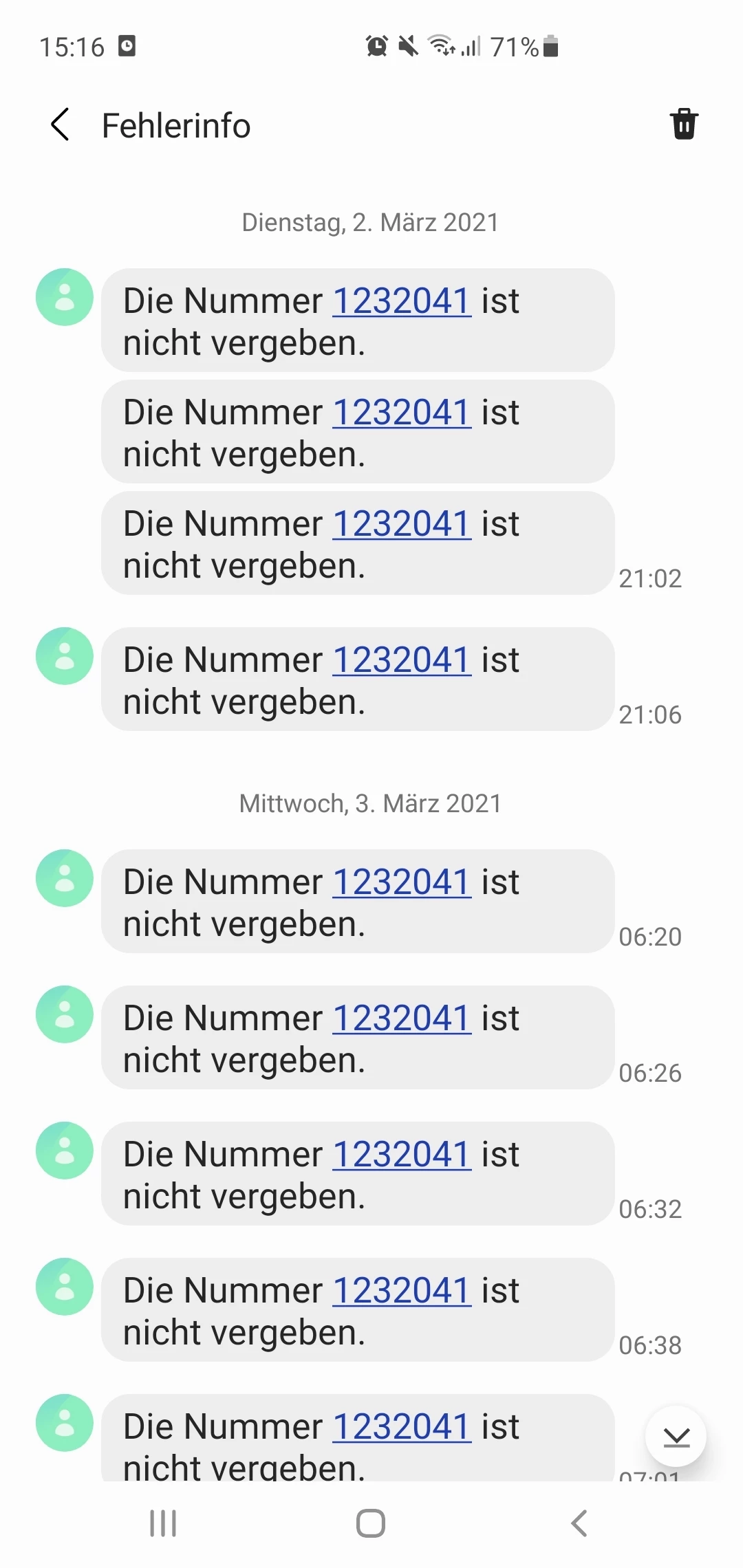Select the number link in the 06:26 message
743x1568 pixels.
point(402,1019)
